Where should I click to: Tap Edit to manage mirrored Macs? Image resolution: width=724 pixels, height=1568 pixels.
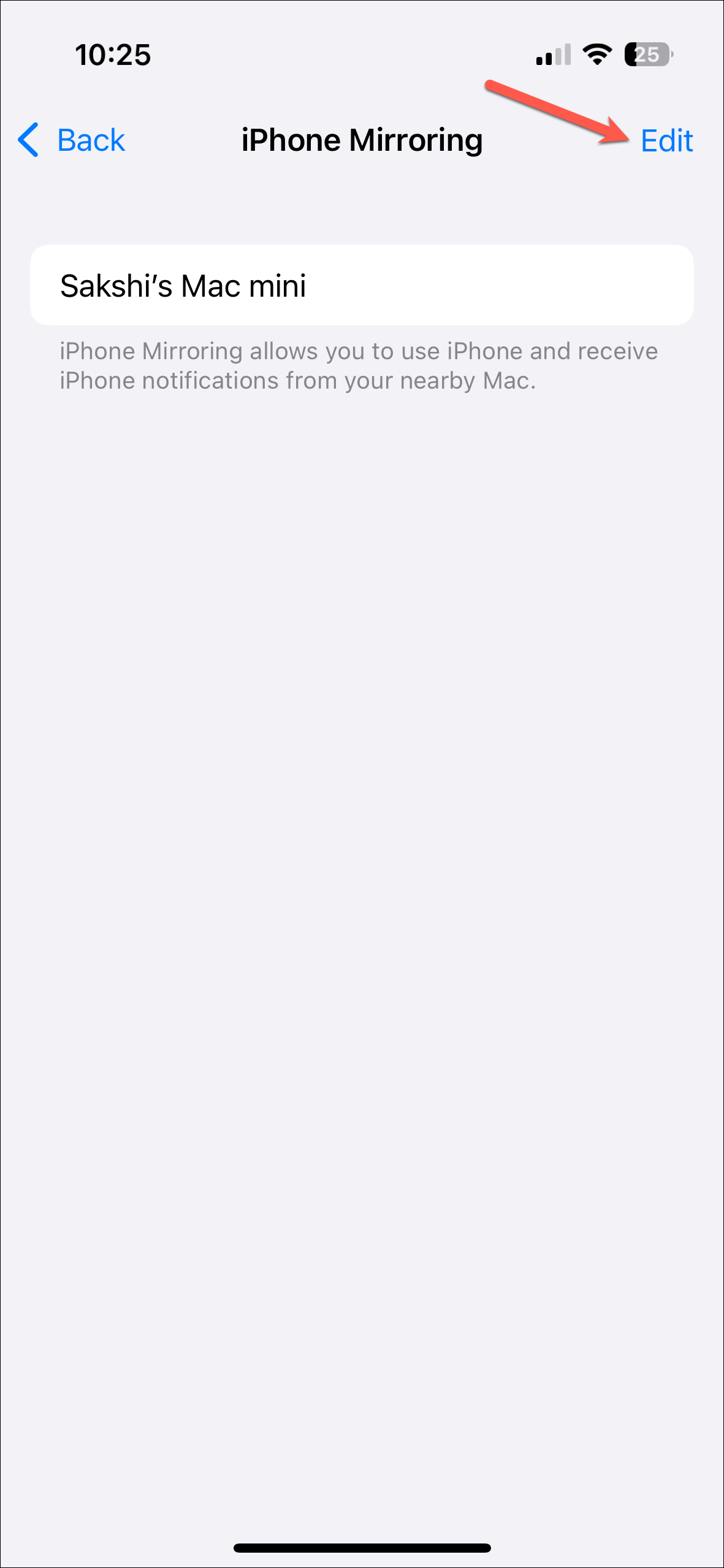[666, 141]
